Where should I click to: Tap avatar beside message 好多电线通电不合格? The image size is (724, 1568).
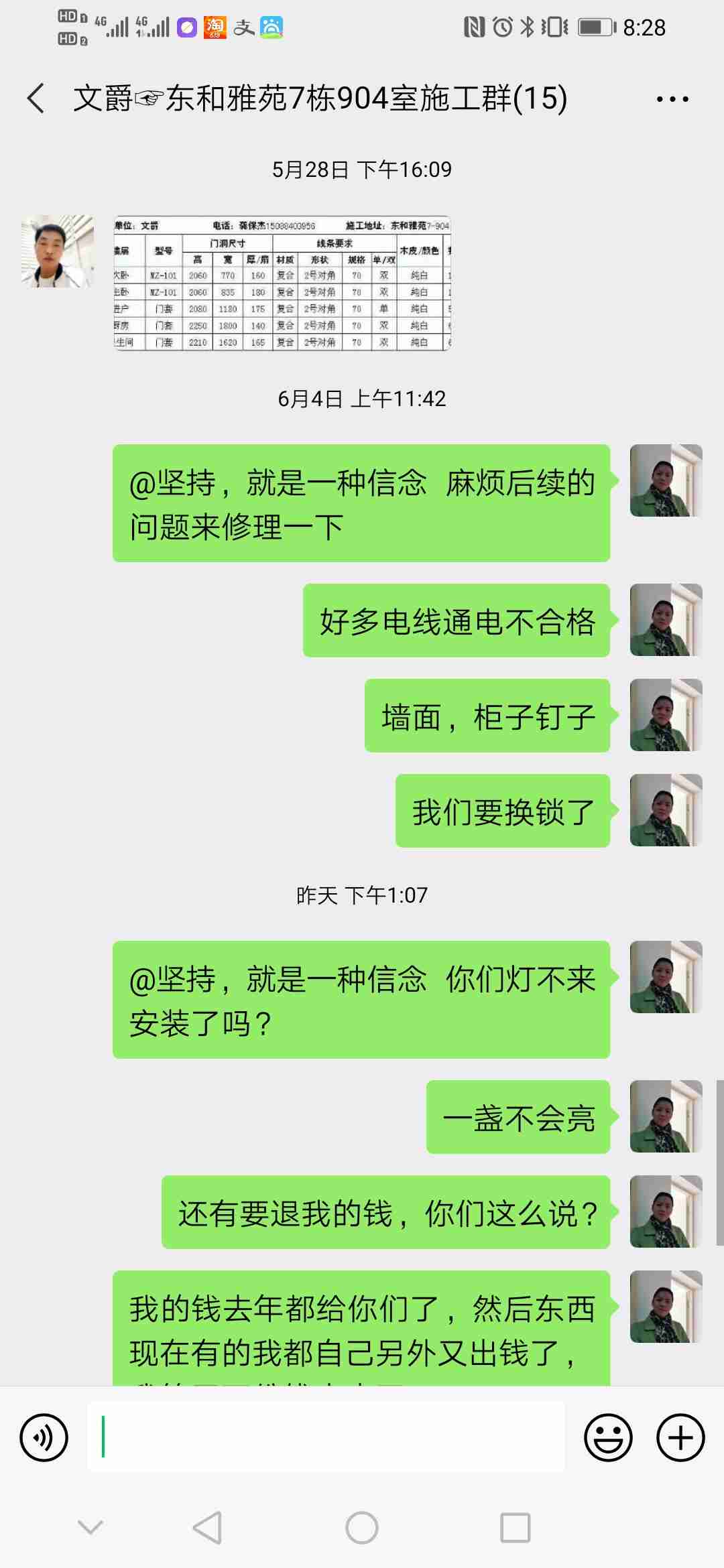(x=666, y=620)
